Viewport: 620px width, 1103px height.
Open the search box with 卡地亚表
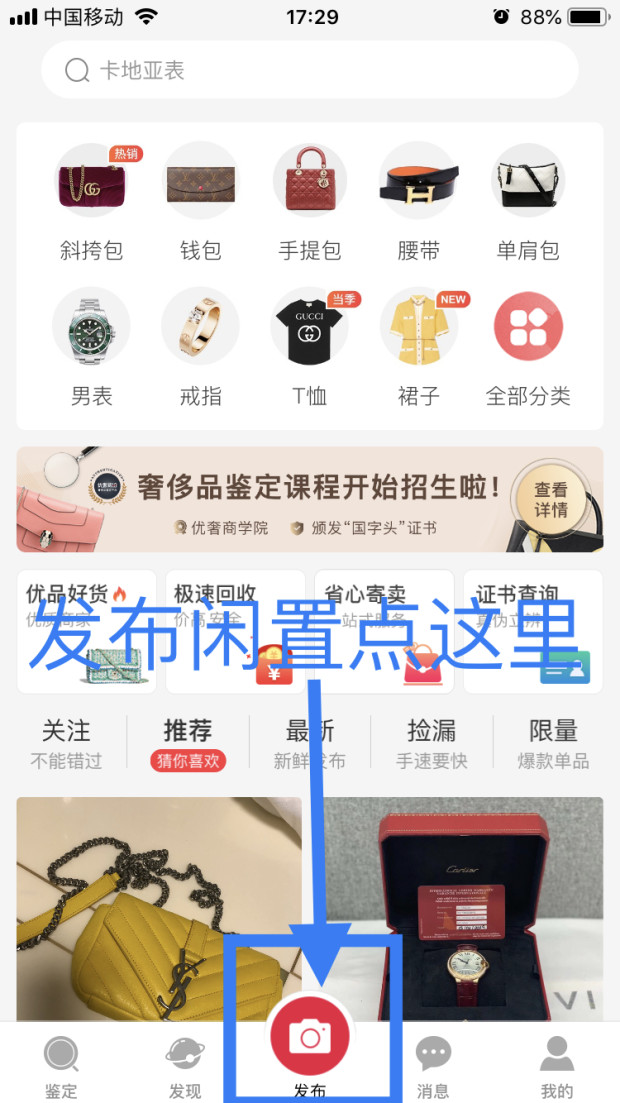coord(309,70)
